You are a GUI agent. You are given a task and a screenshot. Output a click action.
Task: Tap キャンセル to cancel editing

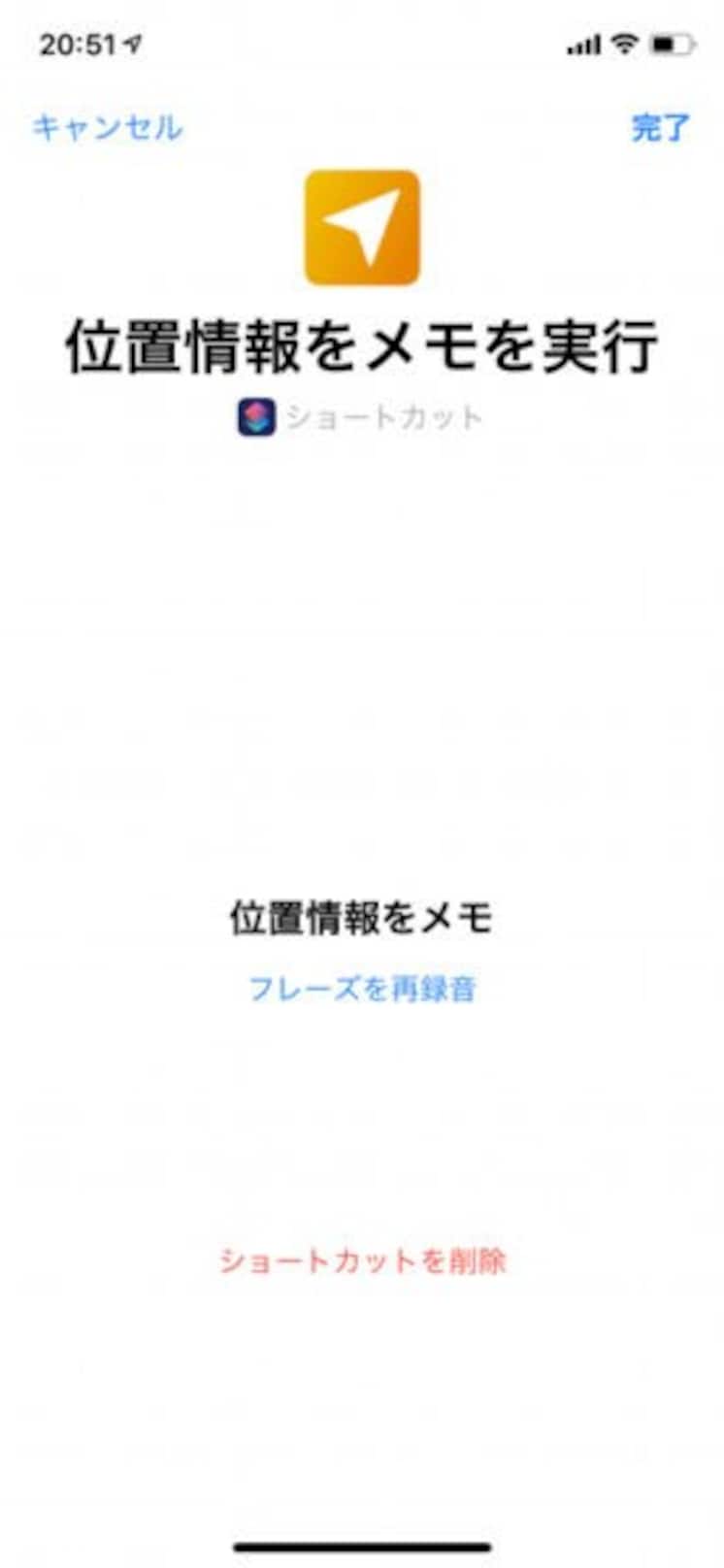click(107, 127)
